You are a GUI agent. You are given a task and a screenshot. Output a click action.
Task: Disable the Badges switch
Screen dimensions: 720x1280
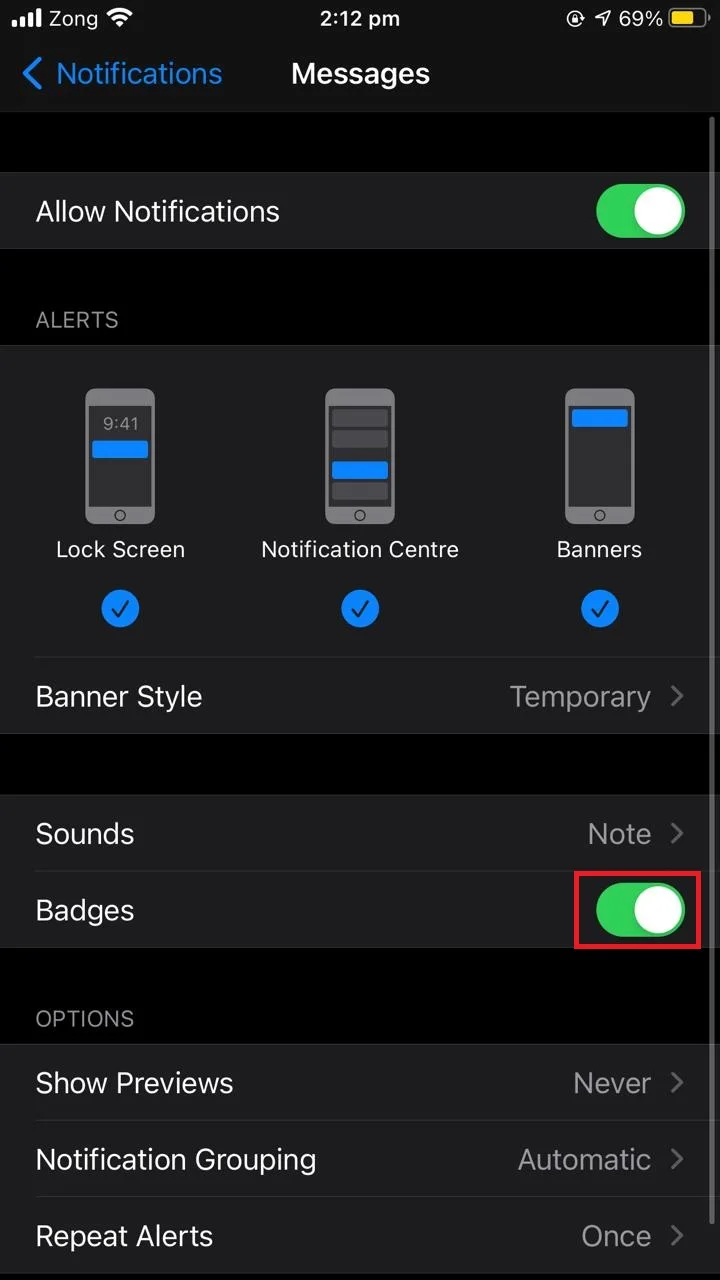(640, 910)
